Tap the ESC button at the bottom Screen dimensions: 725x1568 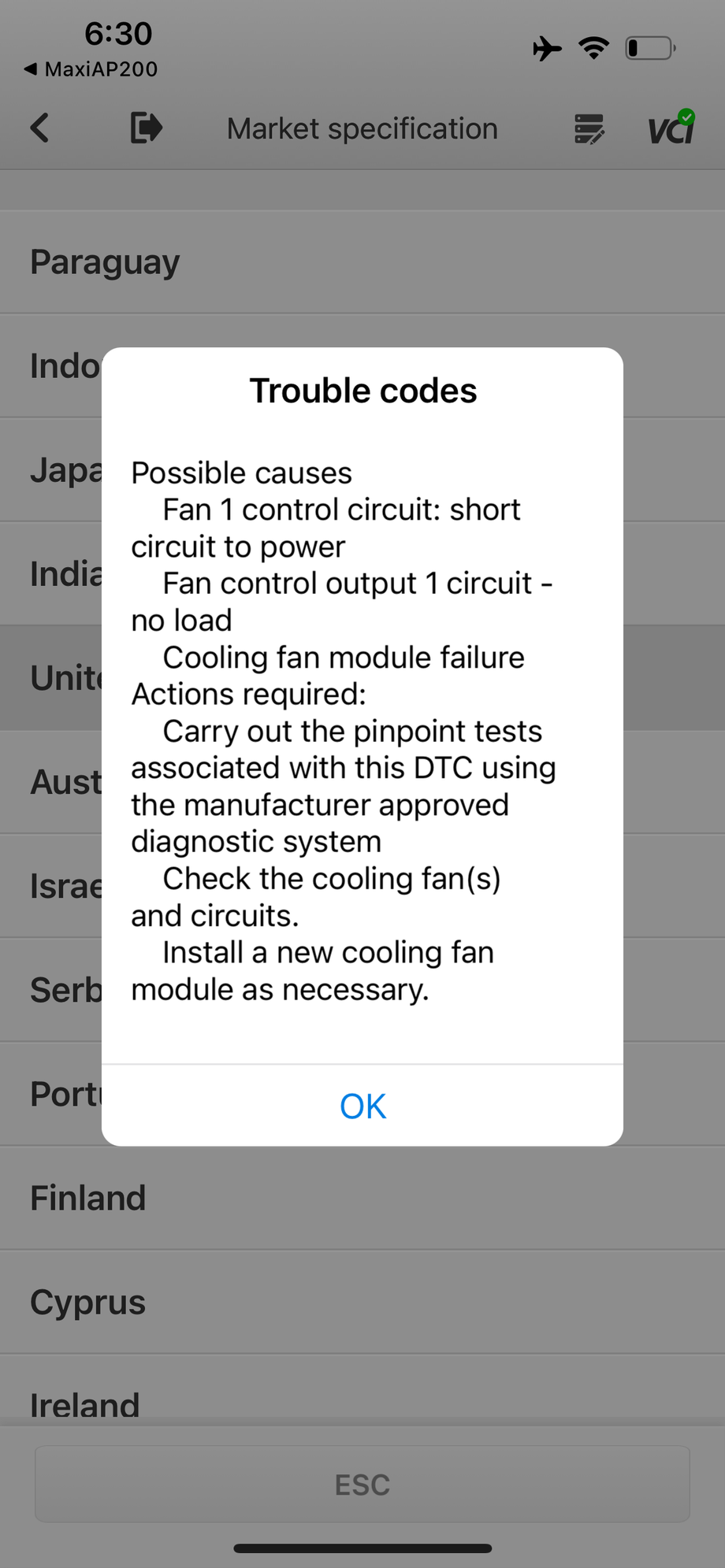362,1485
